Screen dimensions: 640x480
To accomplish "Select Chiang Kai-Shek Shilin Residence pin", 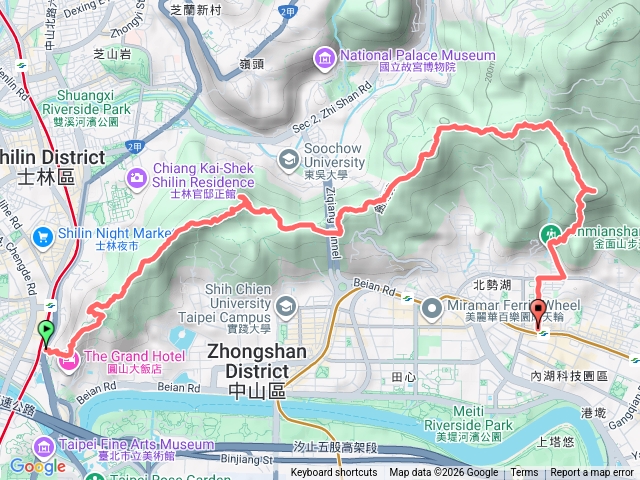I will [136, 177].
